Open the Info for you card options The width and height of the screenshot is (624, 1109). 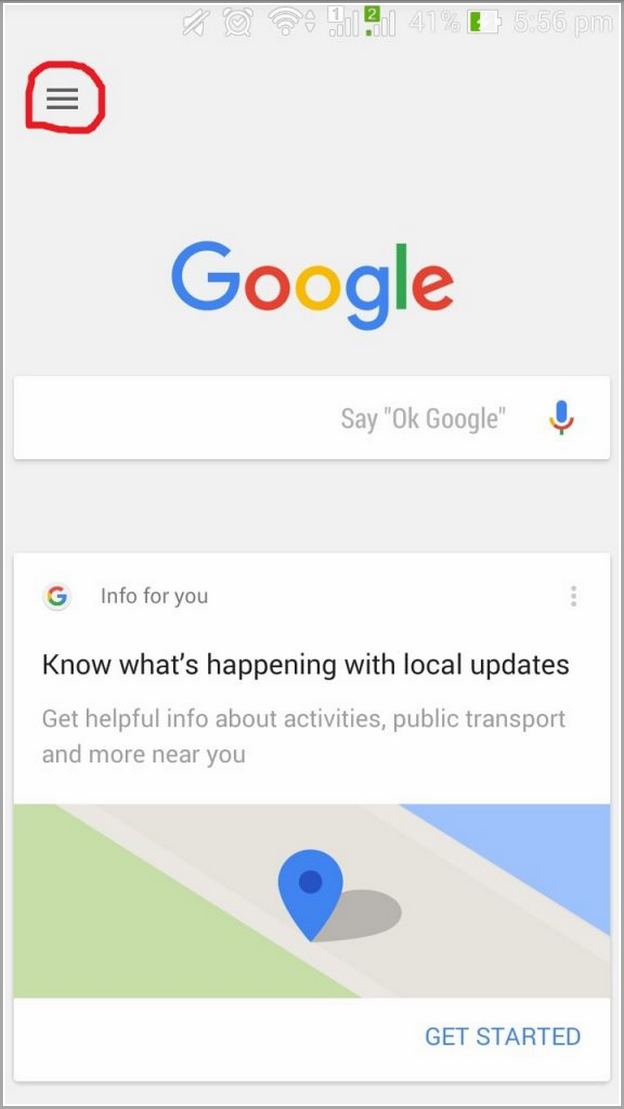573,596
